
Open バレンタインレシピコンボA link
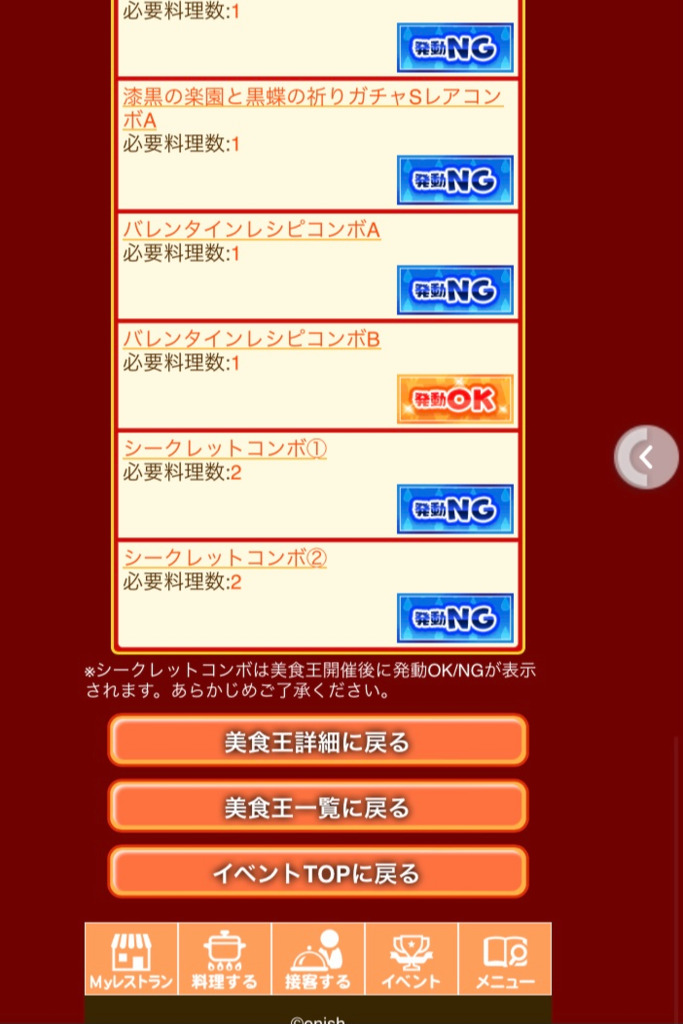(251, 230)
